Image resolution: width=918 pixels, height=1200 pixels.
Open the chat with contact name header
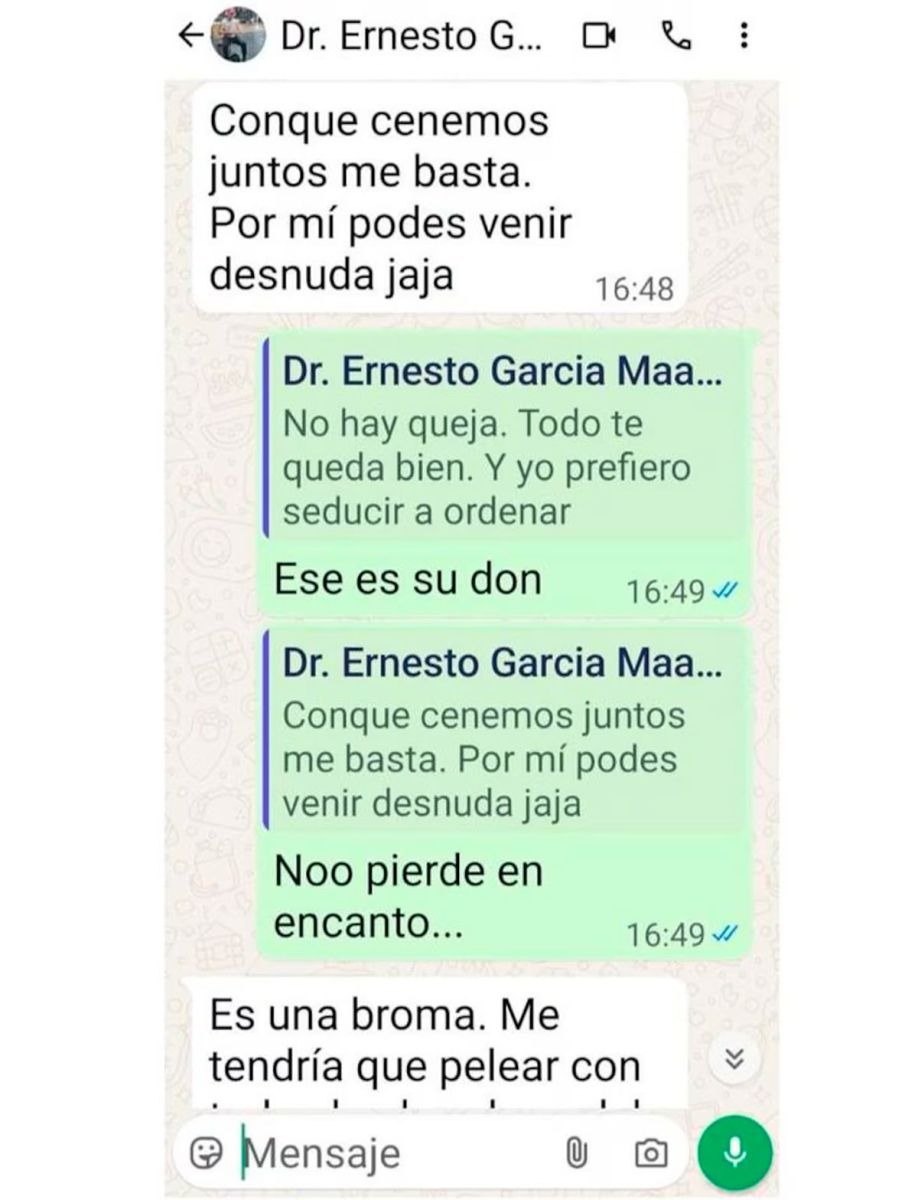point(410,36)
